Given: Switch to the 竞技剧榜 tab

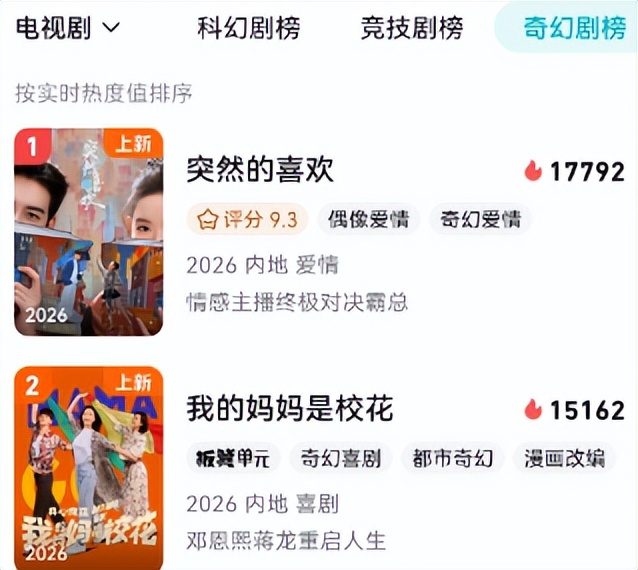Looking at the screenshot, I should tap(411, 28).
